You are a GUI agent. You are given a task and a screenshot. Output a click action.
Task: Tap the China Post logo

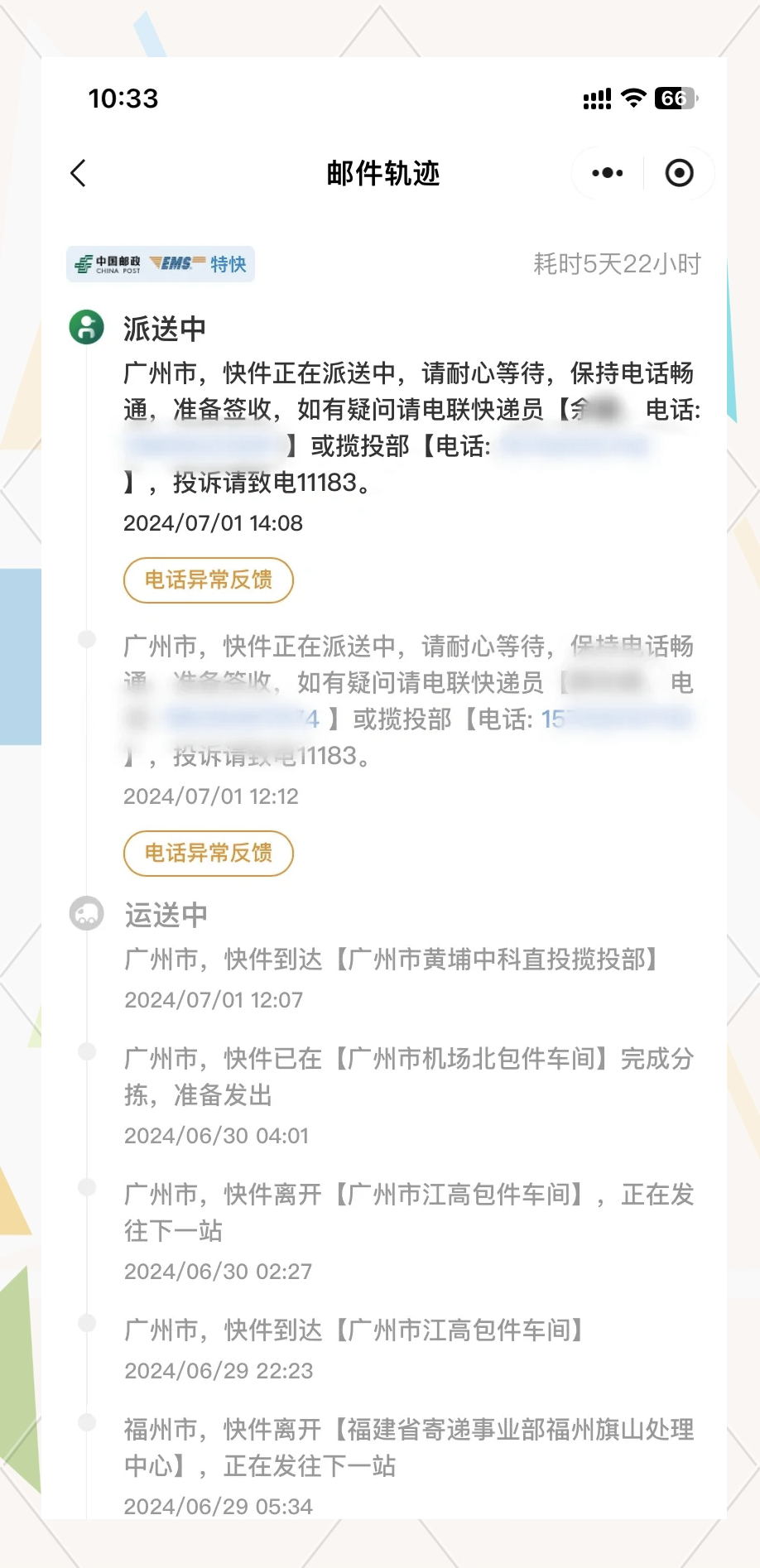tap(107, 264)
